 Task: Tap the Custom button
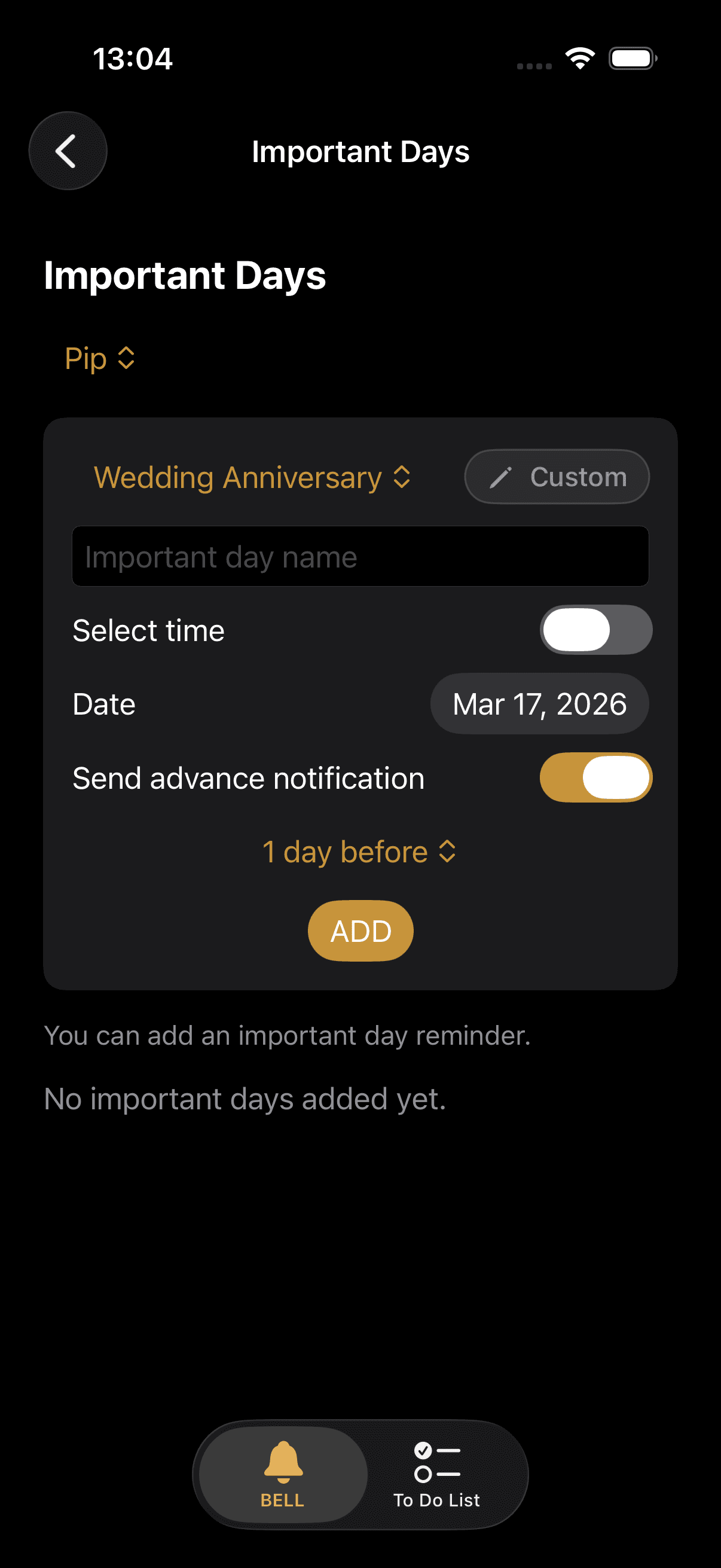(x=556, y=477)
